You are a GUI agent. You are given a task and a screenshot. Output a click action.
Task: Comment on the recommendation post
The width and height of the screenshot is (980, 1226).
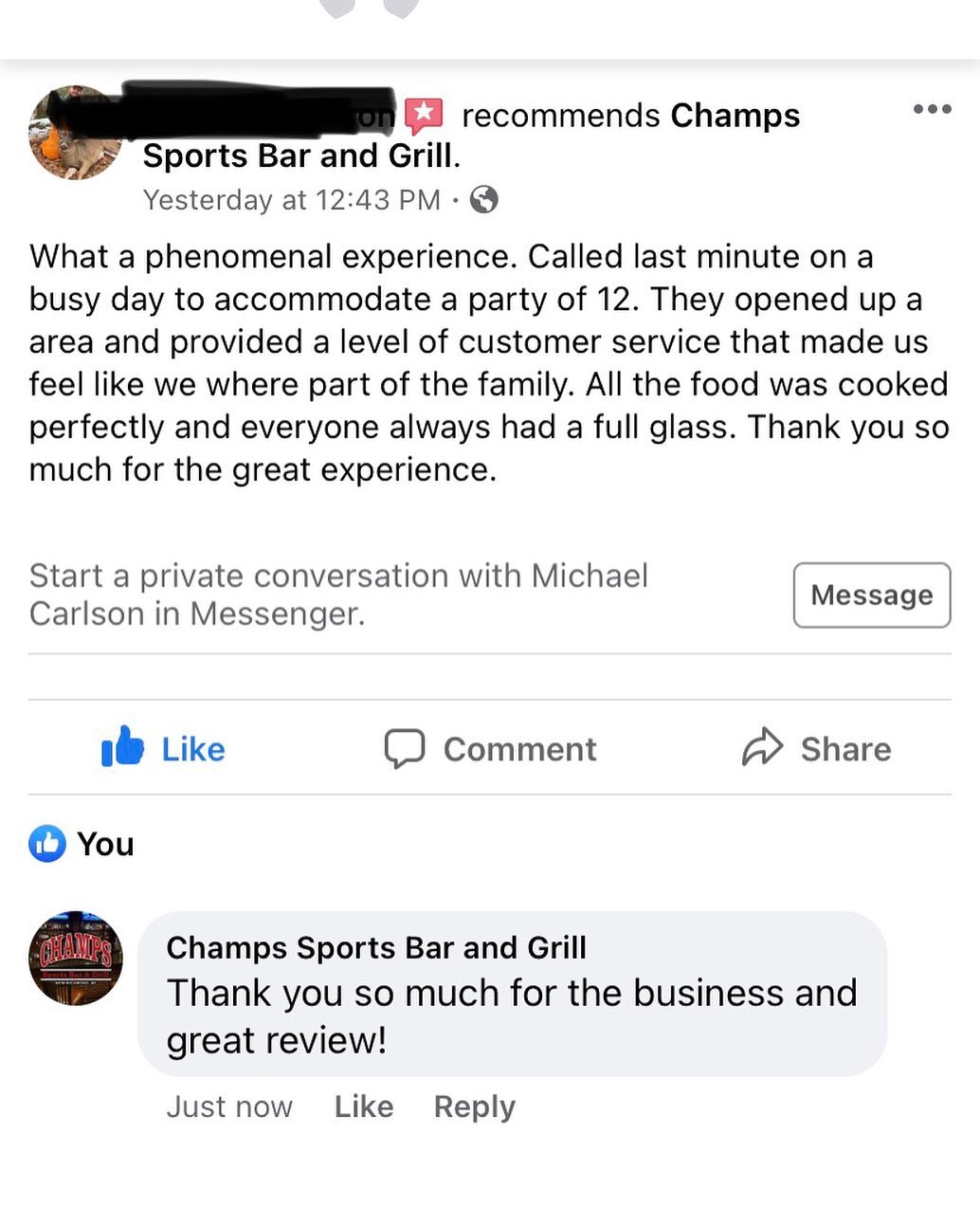coord(490,748)
